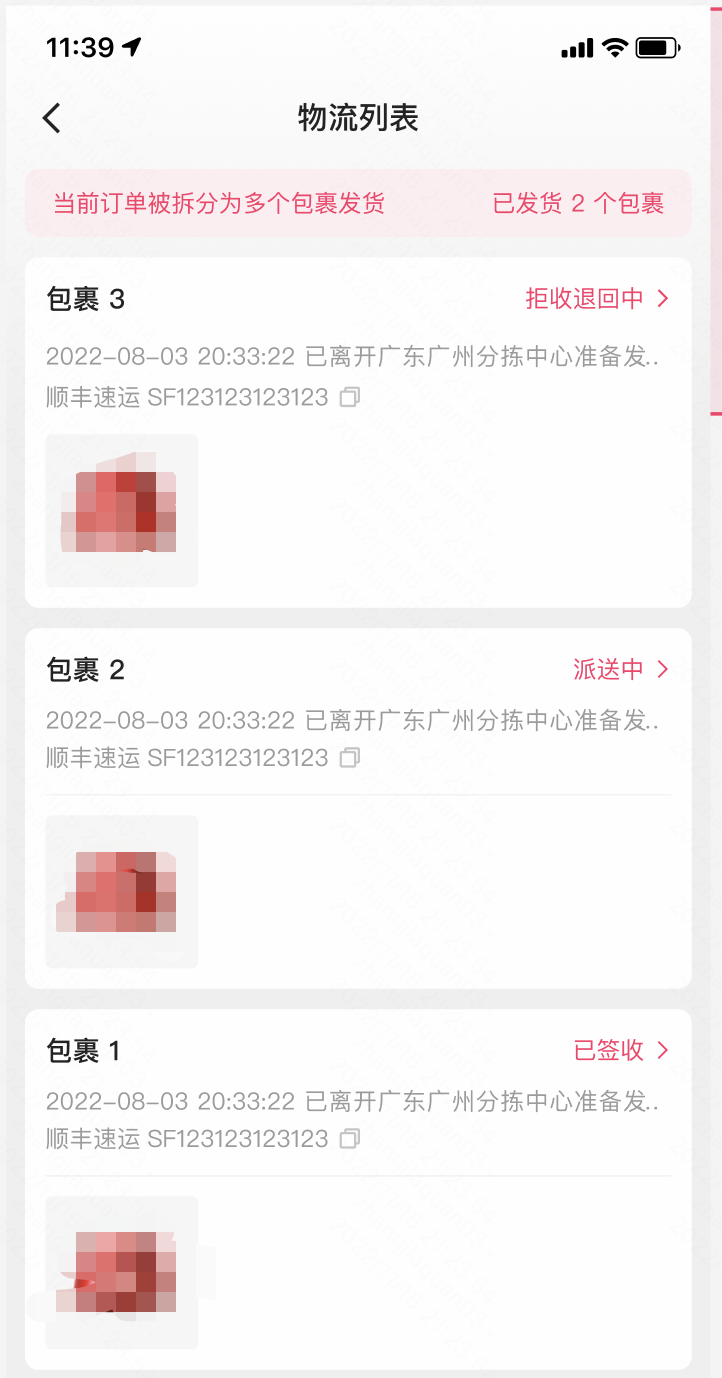Image resolution: width=722 pixels, height=1378 pixels.
Task: Copy the tracking number of 包裹 2
Action: (349, 758)
